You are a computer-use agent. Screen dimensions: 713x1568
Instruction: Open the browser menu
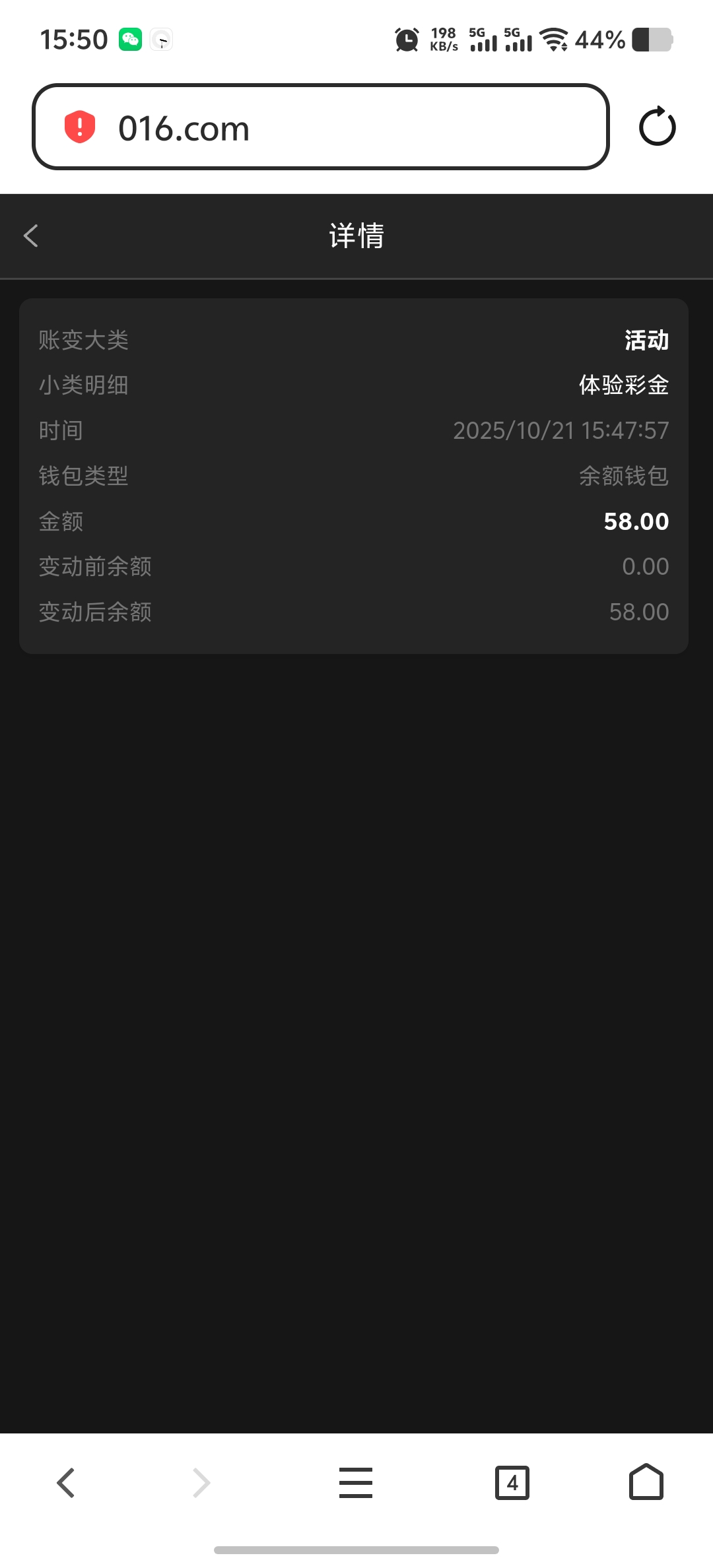pyautogui.click(x=356, y=1483)
